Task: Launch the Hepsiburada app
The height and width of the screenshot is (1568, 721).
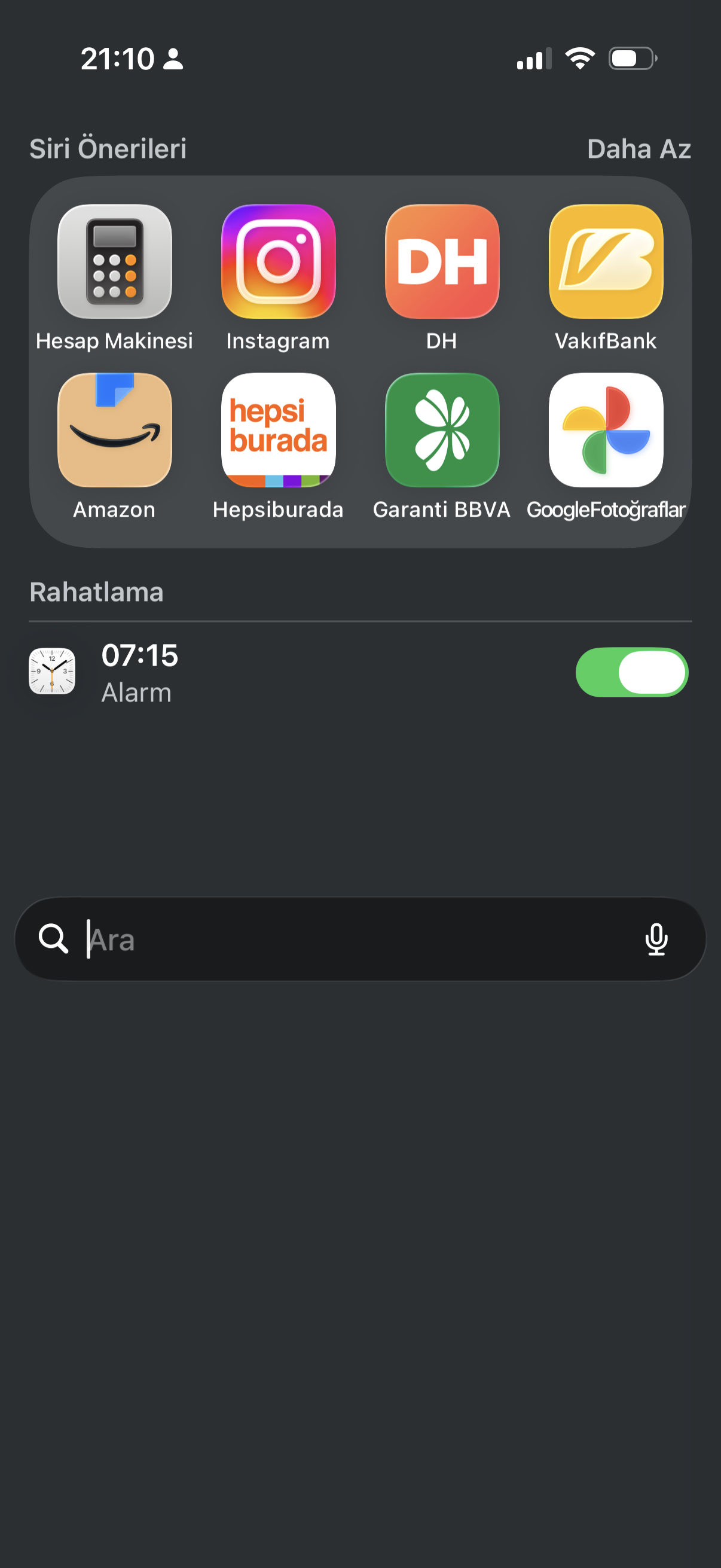Action: click(x=278, y=431)
